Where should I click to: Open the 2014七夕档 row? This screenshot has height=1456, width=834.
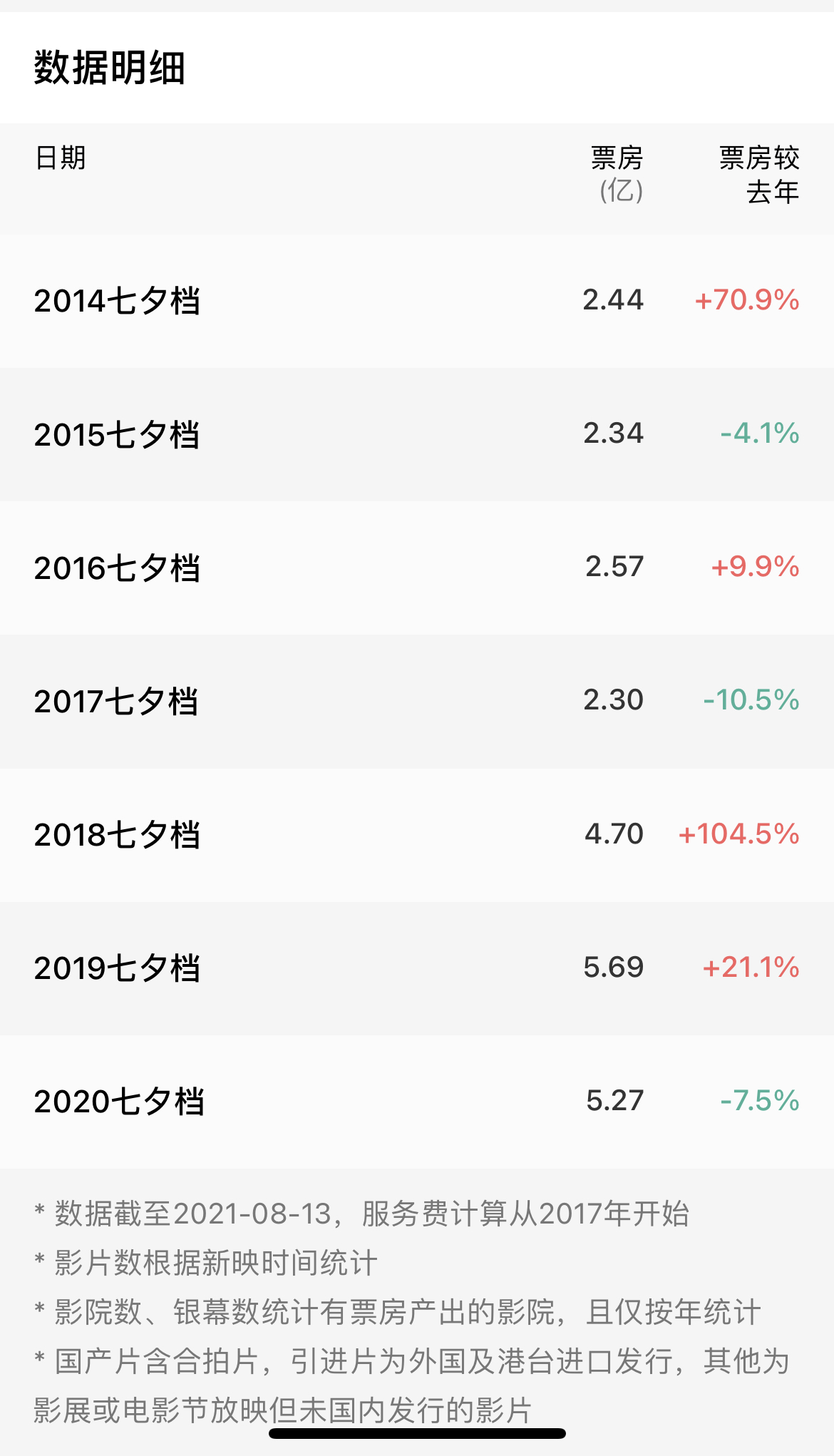[118, 301]
